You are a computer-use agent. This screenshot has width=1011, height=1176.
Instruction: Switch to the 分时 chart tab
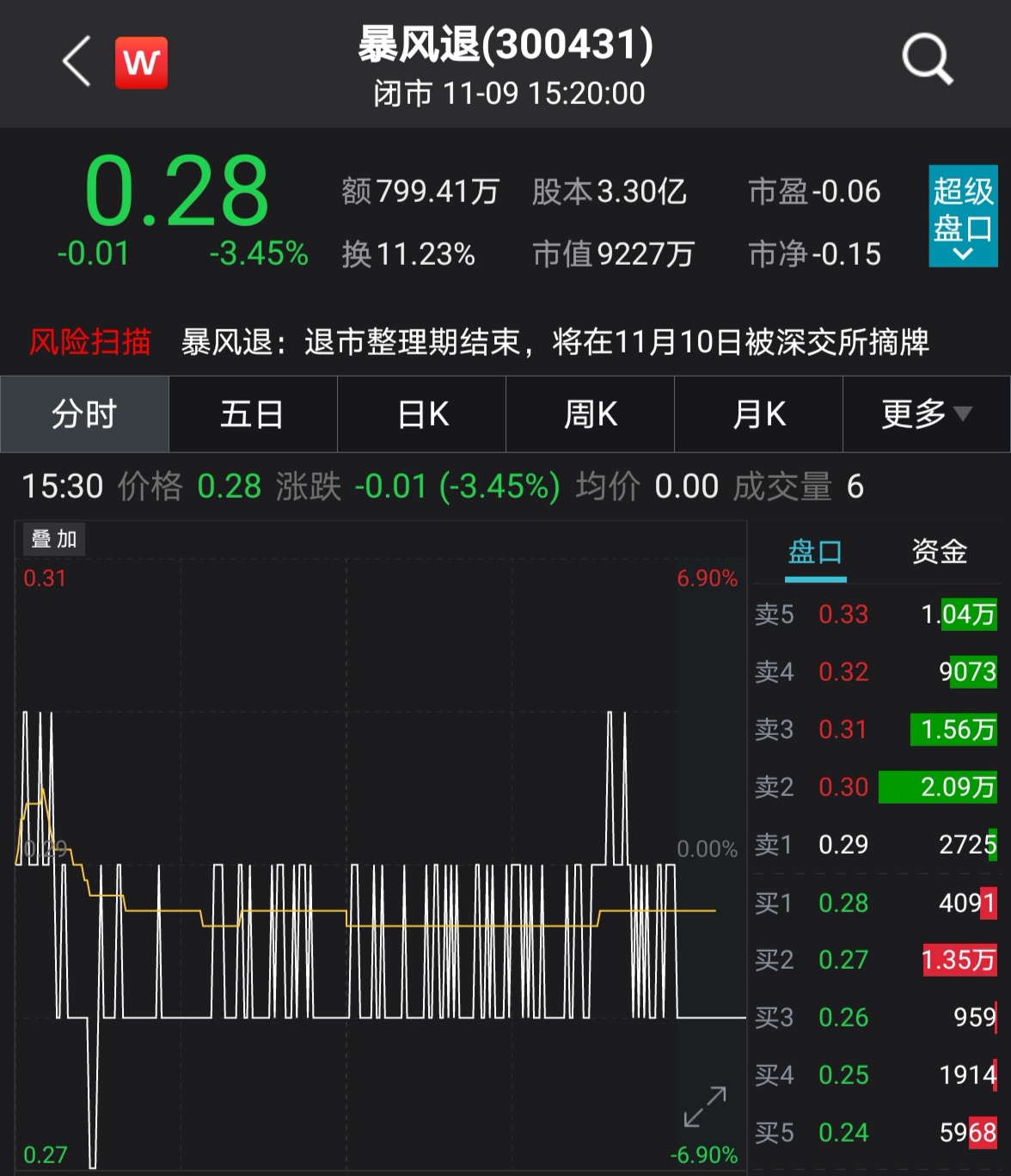click(84, 414)
